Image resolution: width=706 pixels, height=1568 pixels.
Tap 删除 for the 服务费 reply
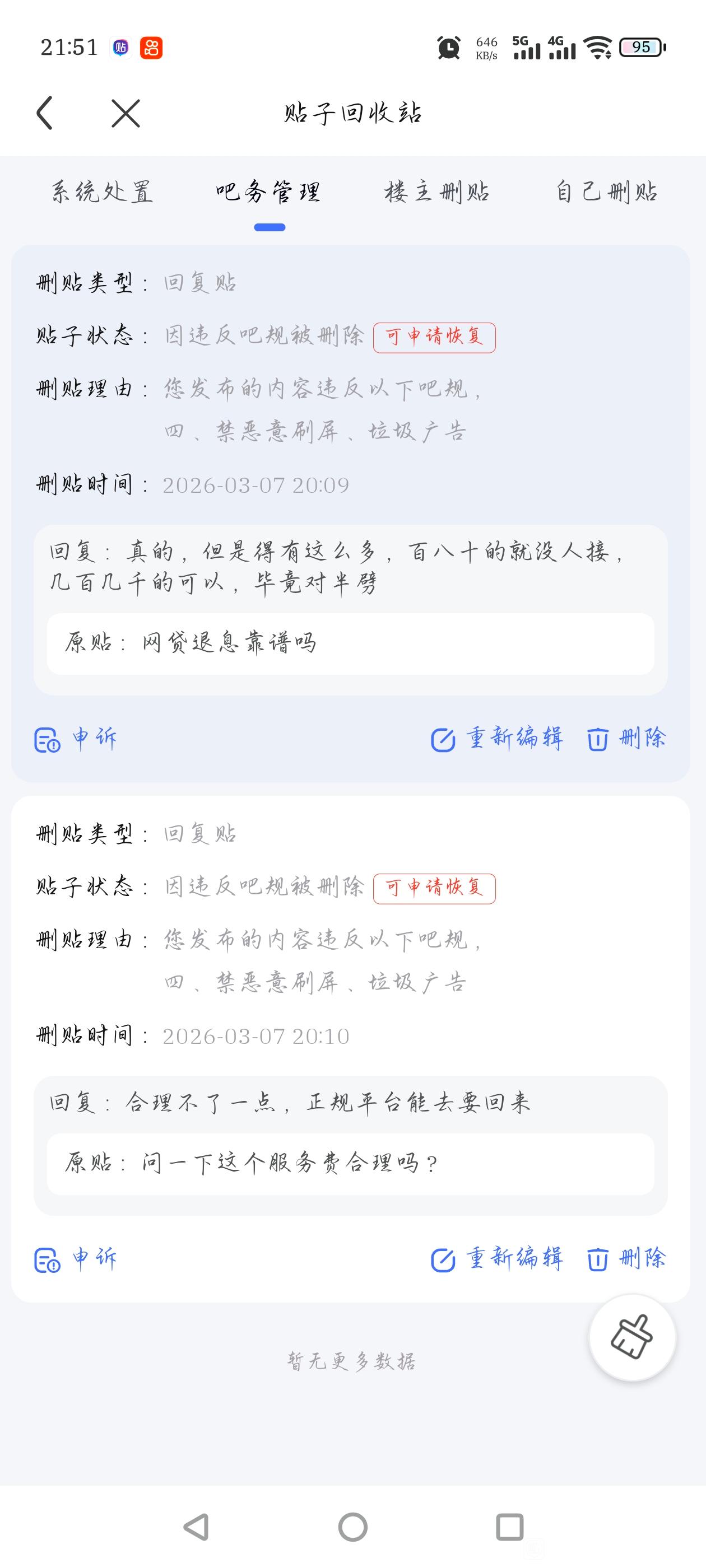[x=627, y=1259]
